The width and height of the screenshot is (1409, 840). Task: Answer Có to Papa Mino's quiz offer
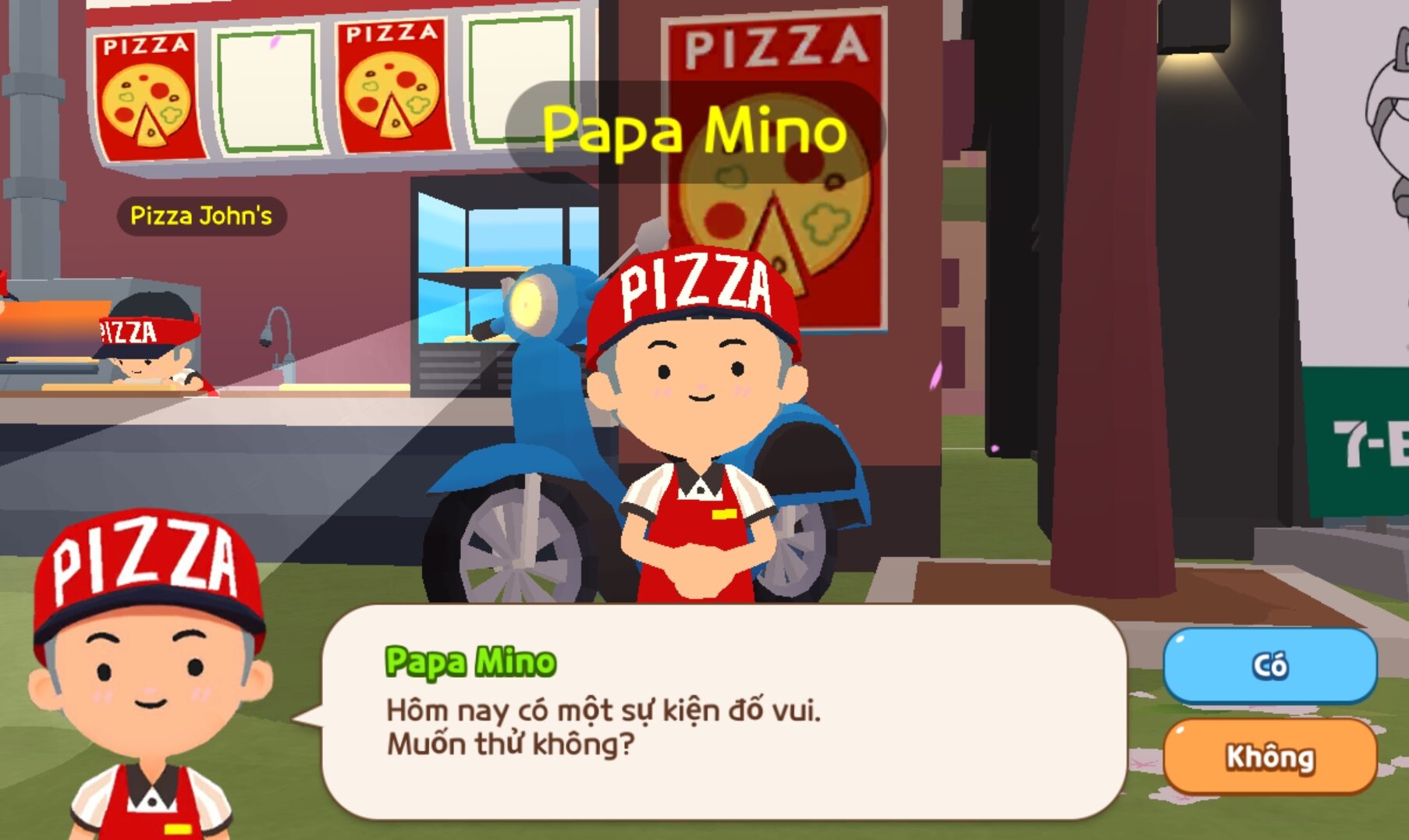[x=1269, y=665]
